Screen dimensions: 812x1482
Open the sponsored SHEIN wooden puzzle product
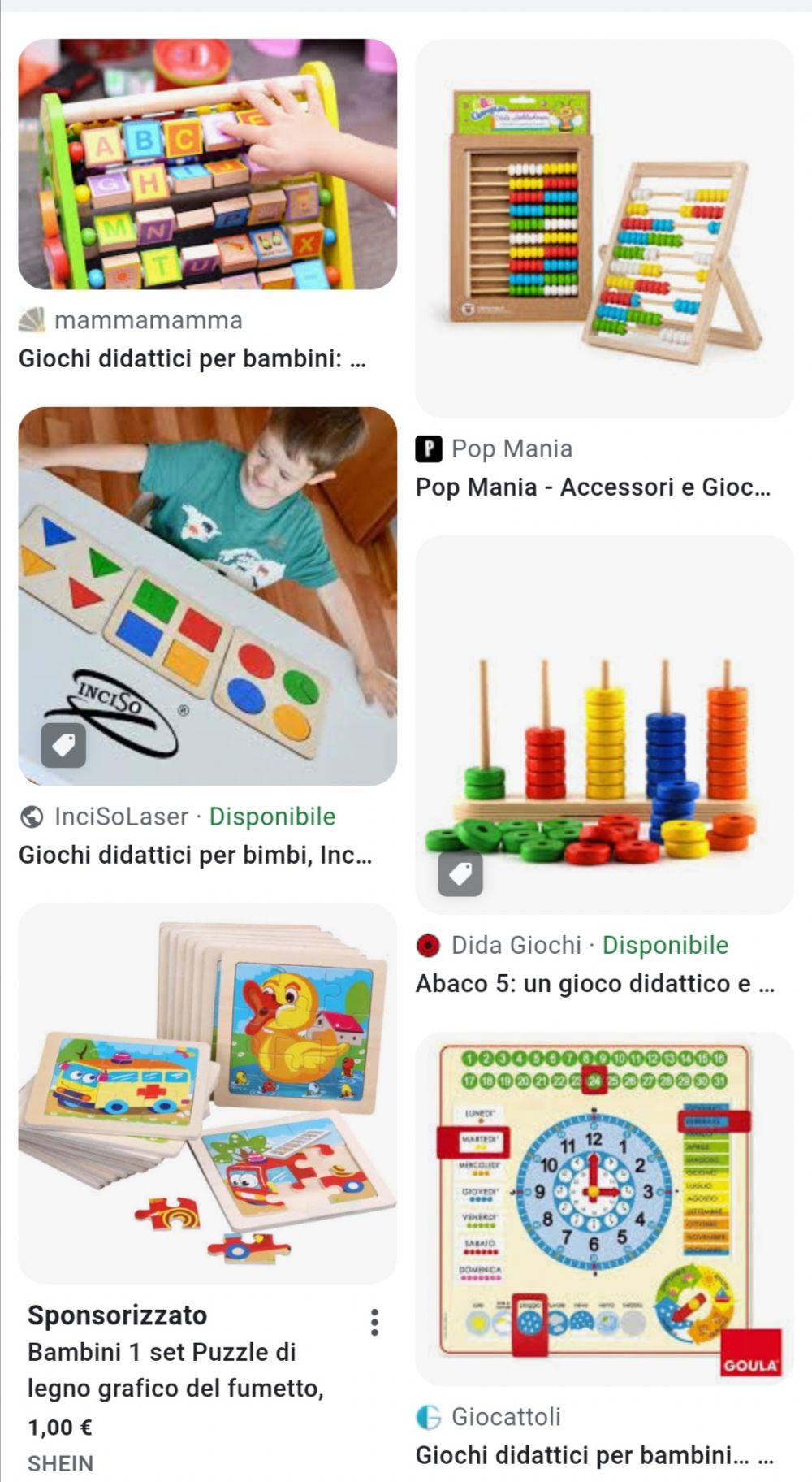[208, 1094]
